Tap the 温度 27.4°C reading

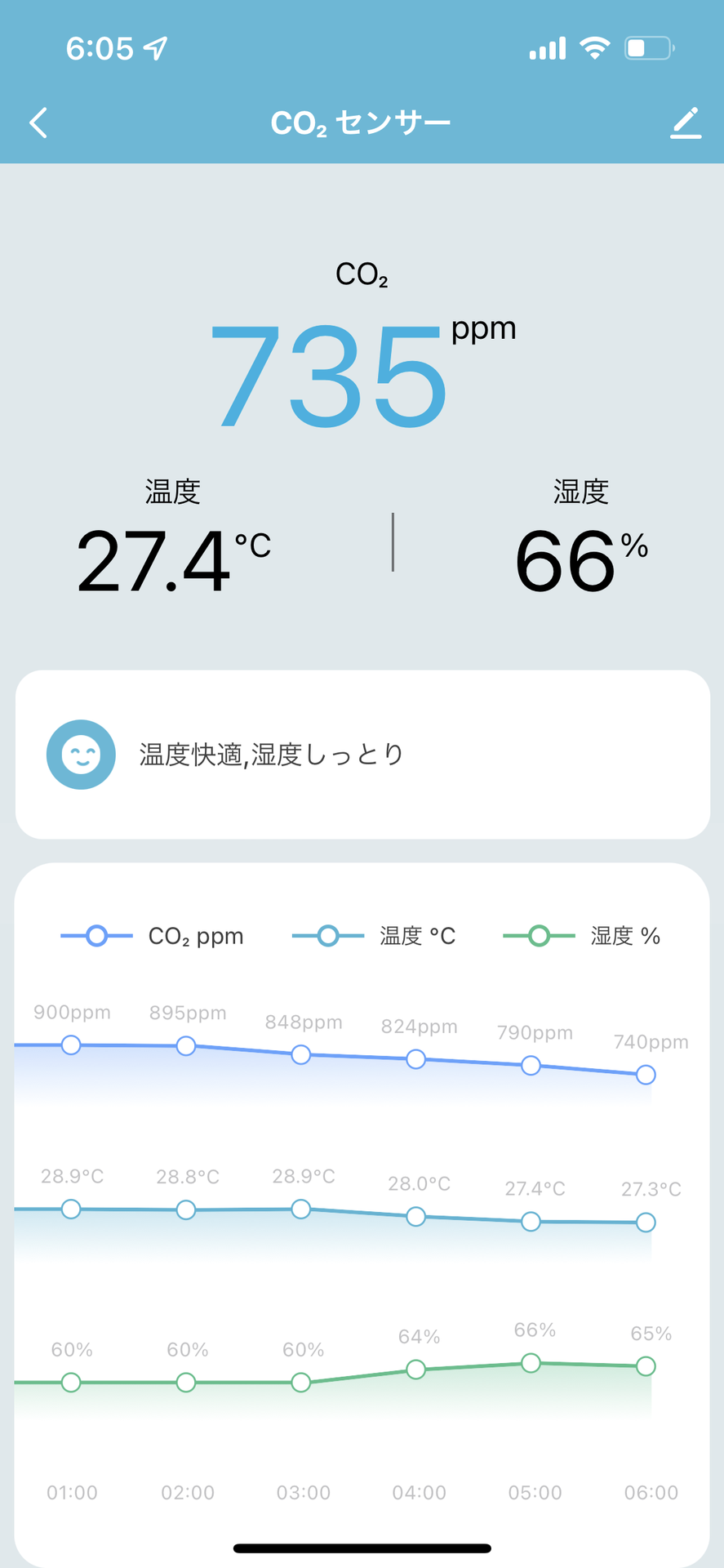tap(155, 562)
